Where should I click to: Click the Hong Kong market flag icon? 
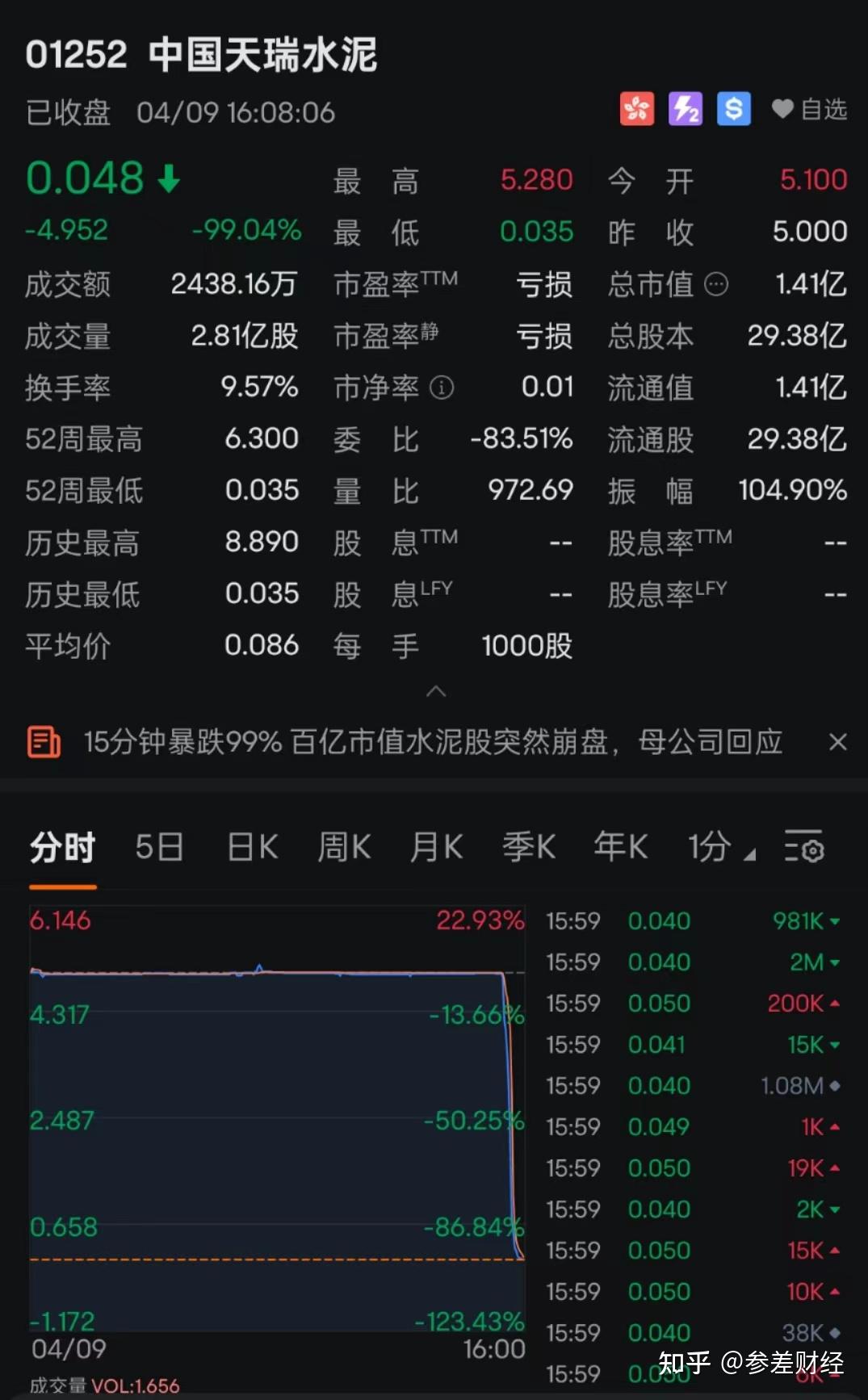[637, 110]
